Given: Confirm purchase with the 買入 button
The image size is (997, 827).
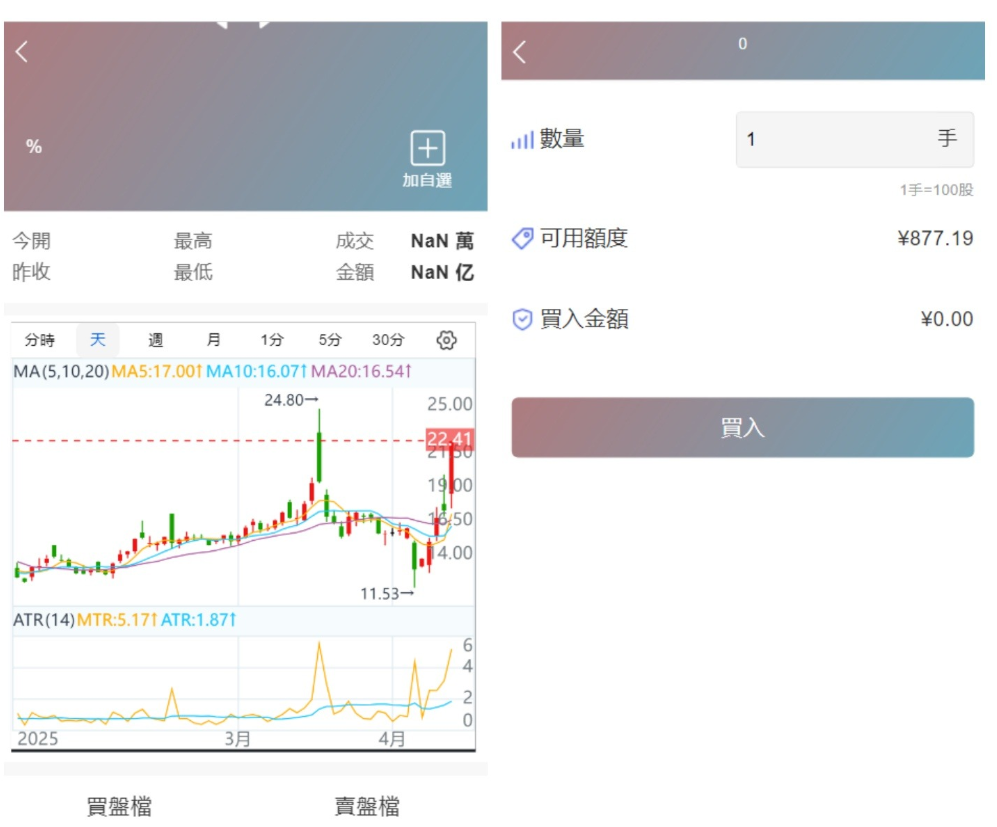Looking at the screenshot, I should [742, 428].
